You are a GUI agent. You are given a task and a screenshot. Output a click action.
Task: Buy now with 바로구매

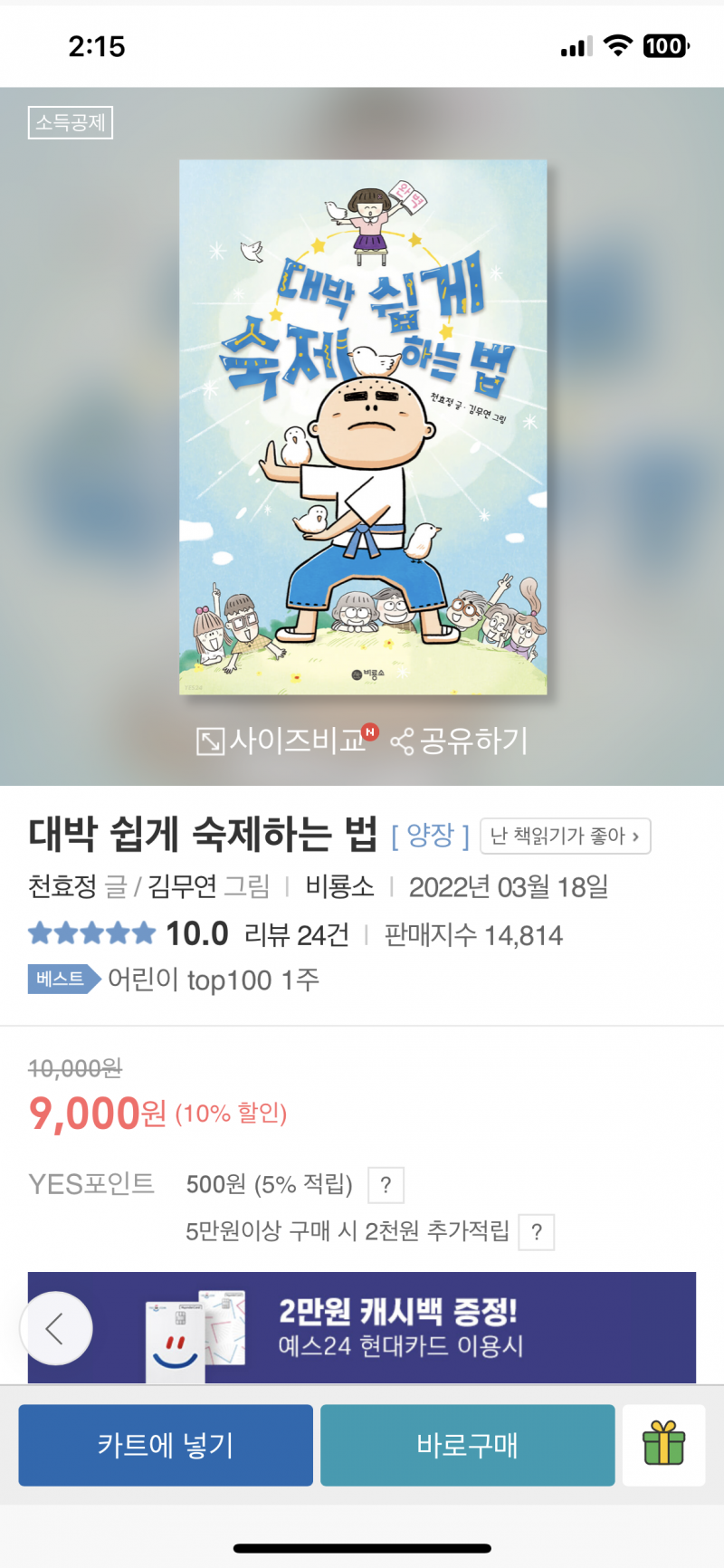click(x=467, y=1445)
